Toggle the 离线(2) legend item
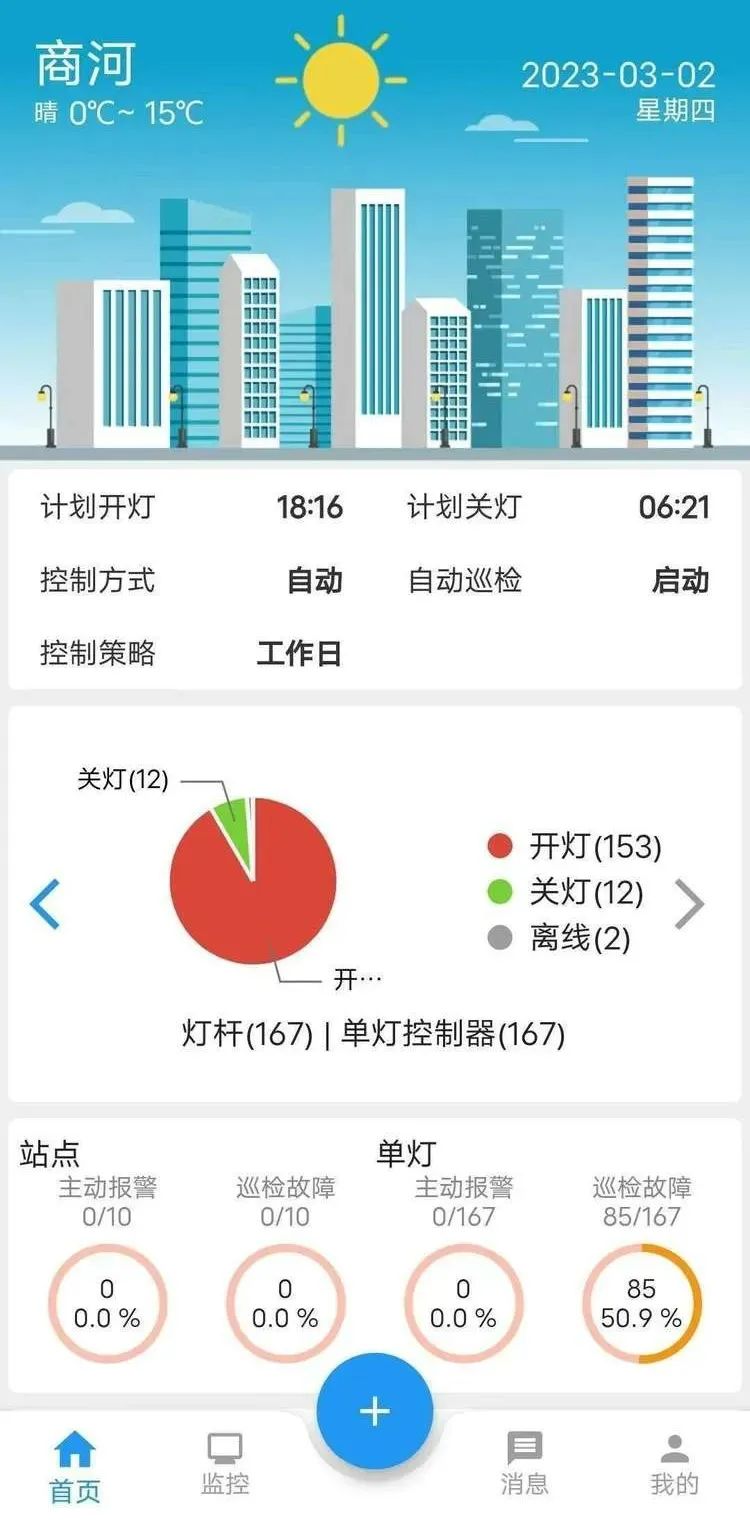 559,938
